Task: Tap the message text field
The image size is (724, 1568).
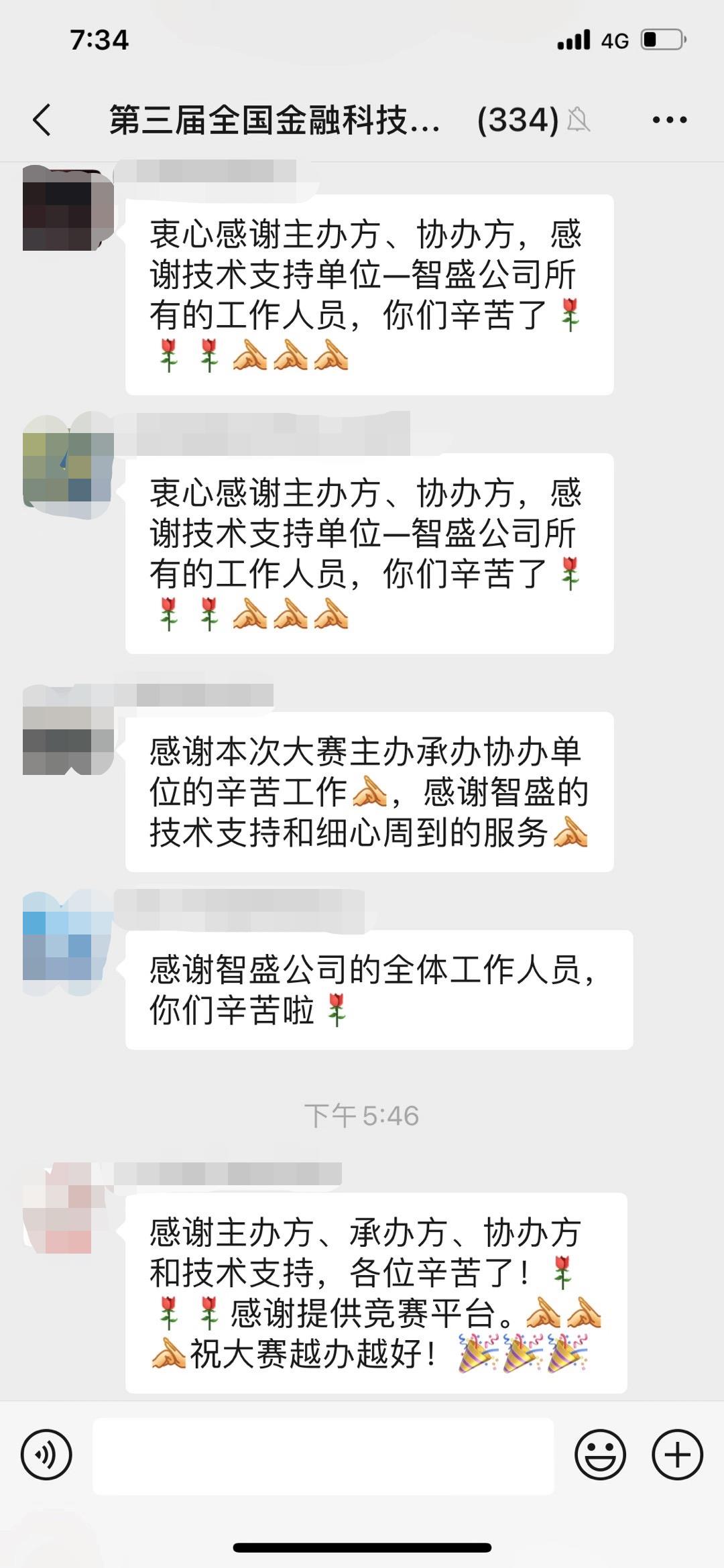Action: 323,1455
